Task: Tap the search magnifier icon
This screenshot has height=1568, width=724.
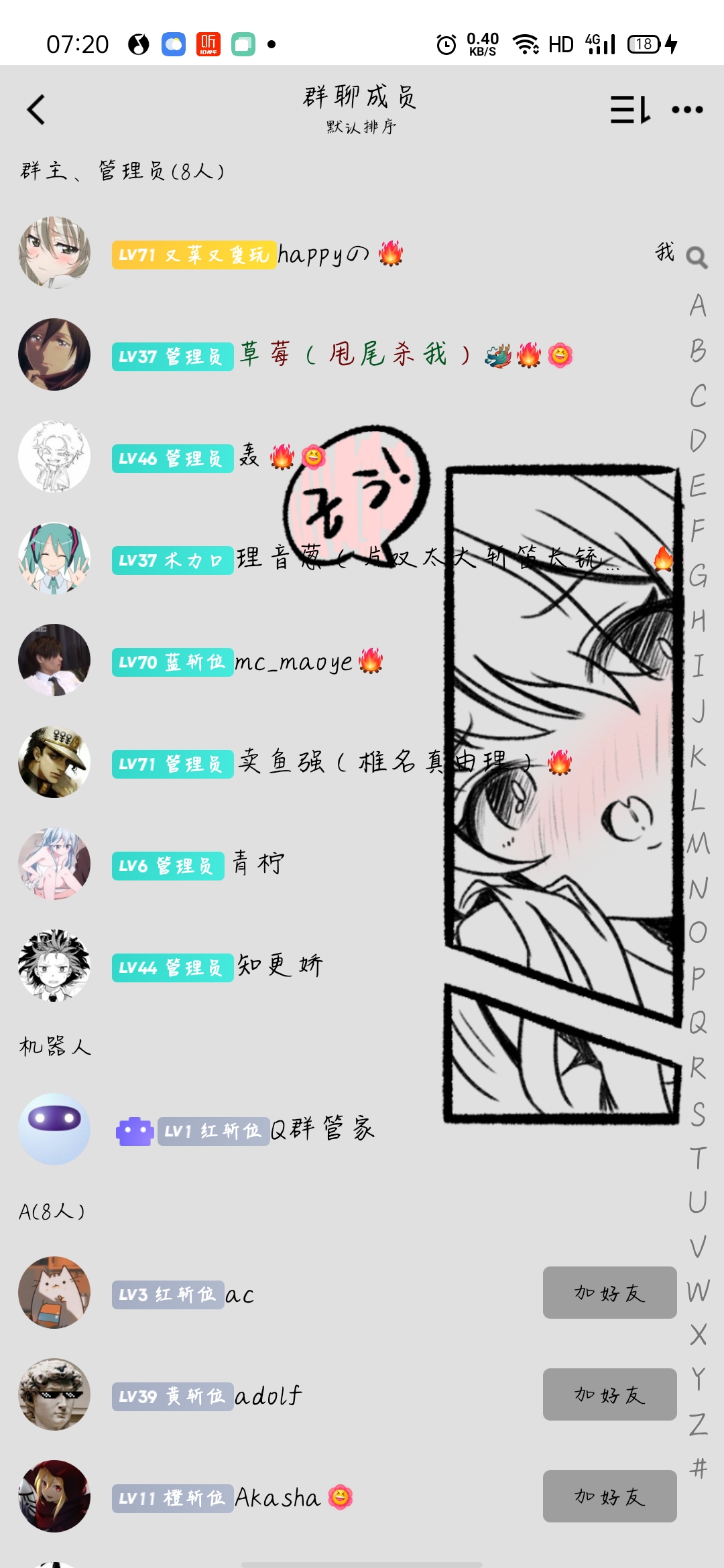Action: [697, 257]
